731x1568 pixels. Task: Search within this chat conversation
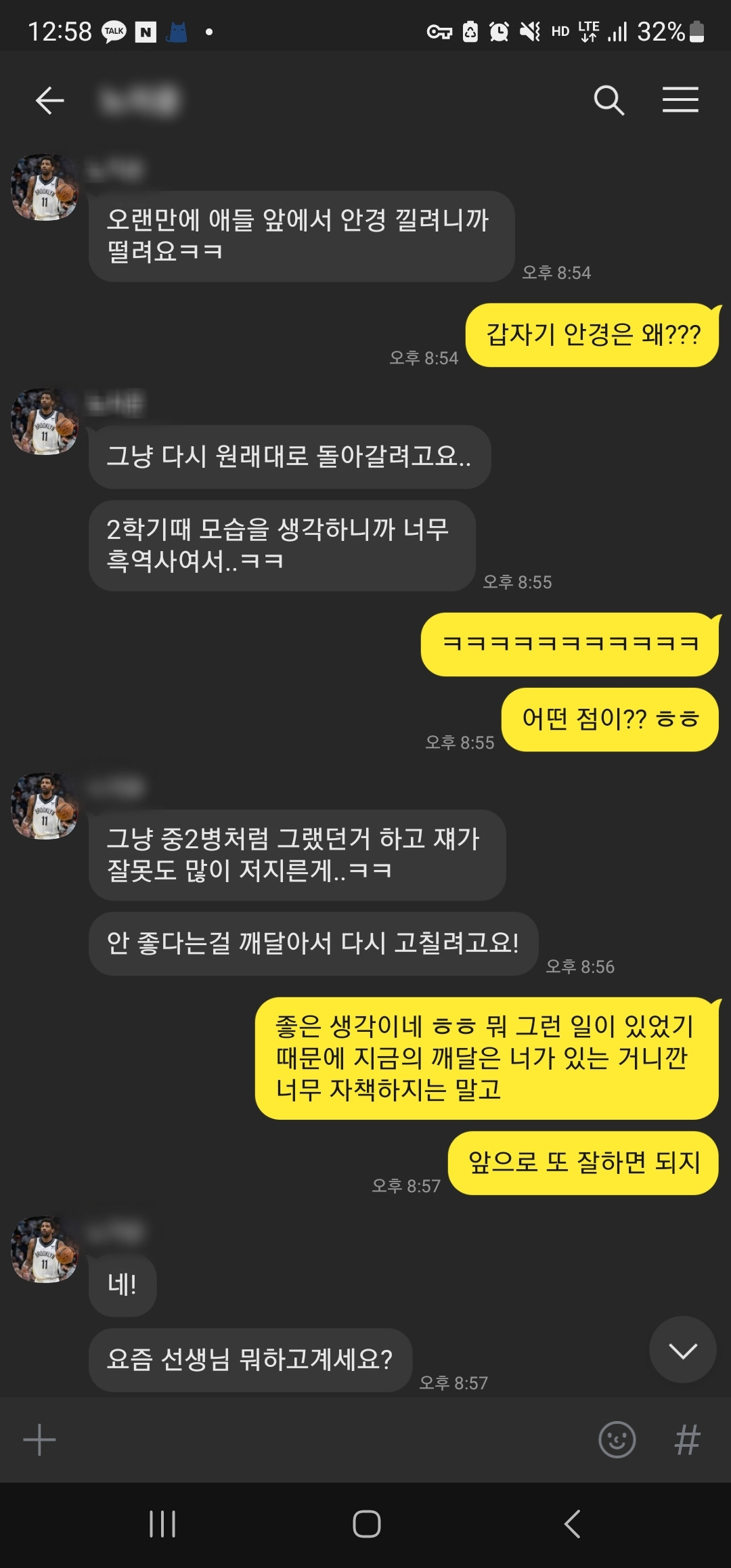point(608,100)
